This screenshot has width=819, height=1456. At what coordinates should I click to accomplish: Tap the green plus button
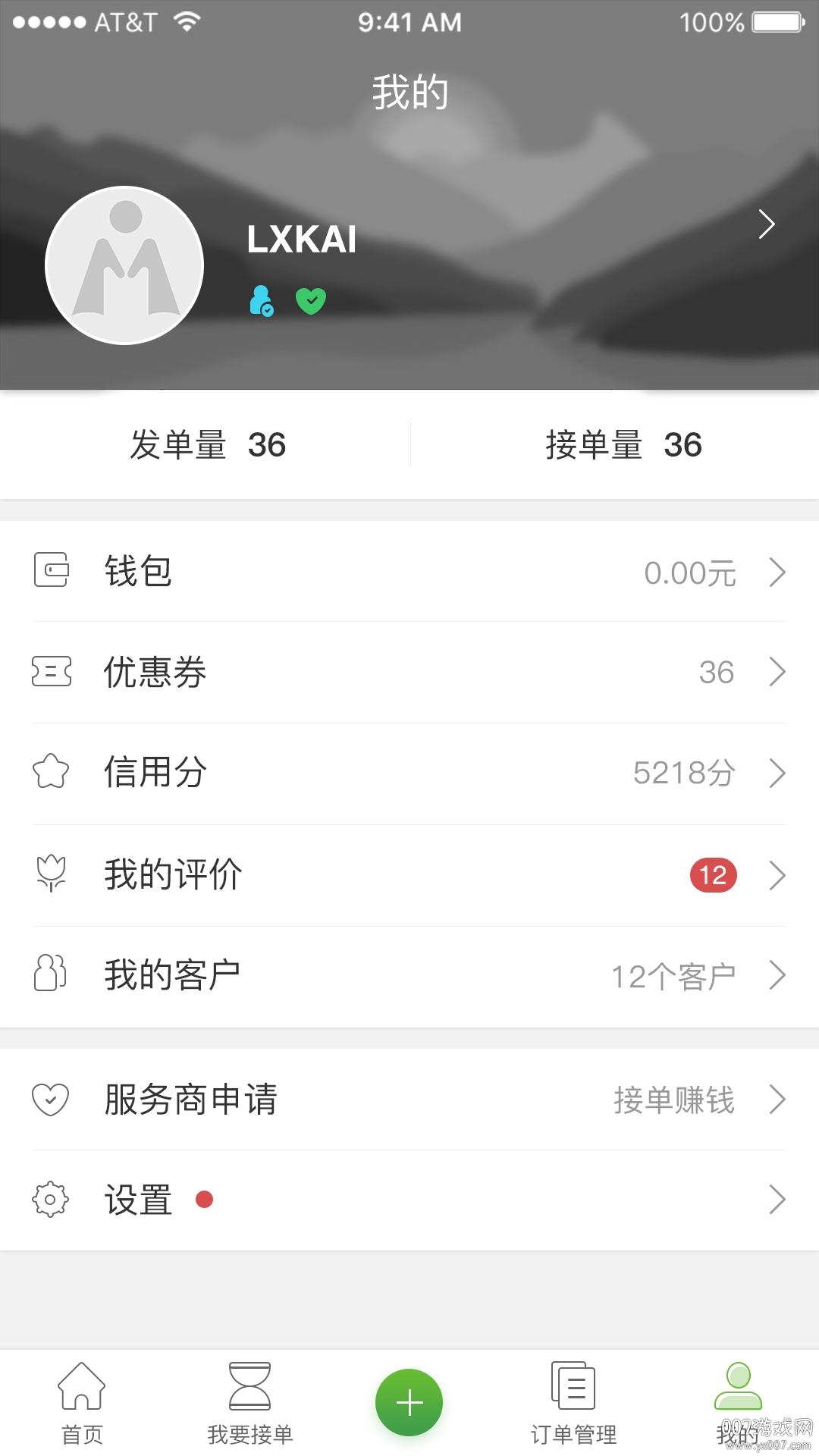[409, 1402]
